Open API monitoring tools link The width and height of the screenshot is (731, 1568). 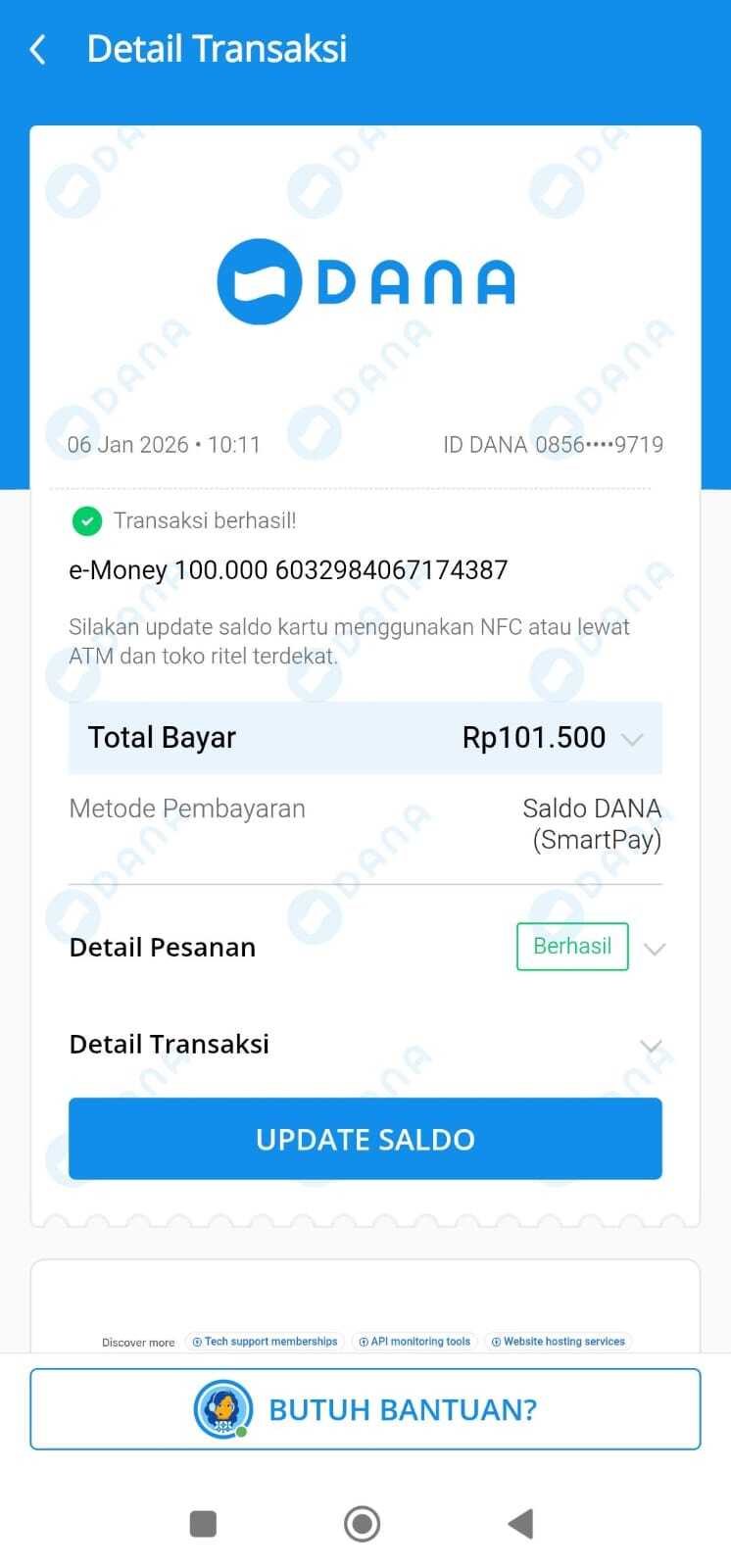pyautogui.click(x=414, y=1342)
